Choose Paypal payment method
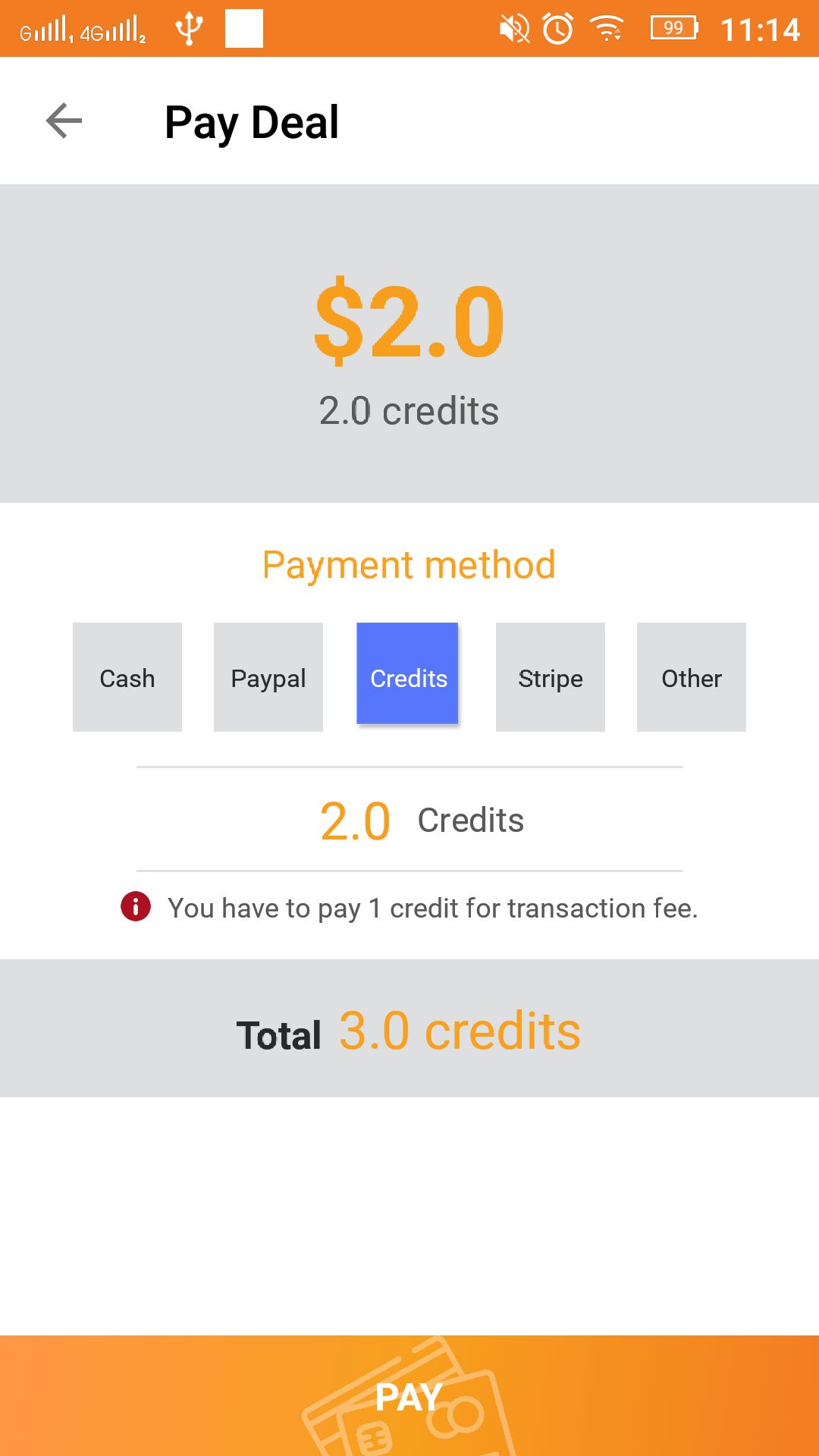 tap(268, 677)
